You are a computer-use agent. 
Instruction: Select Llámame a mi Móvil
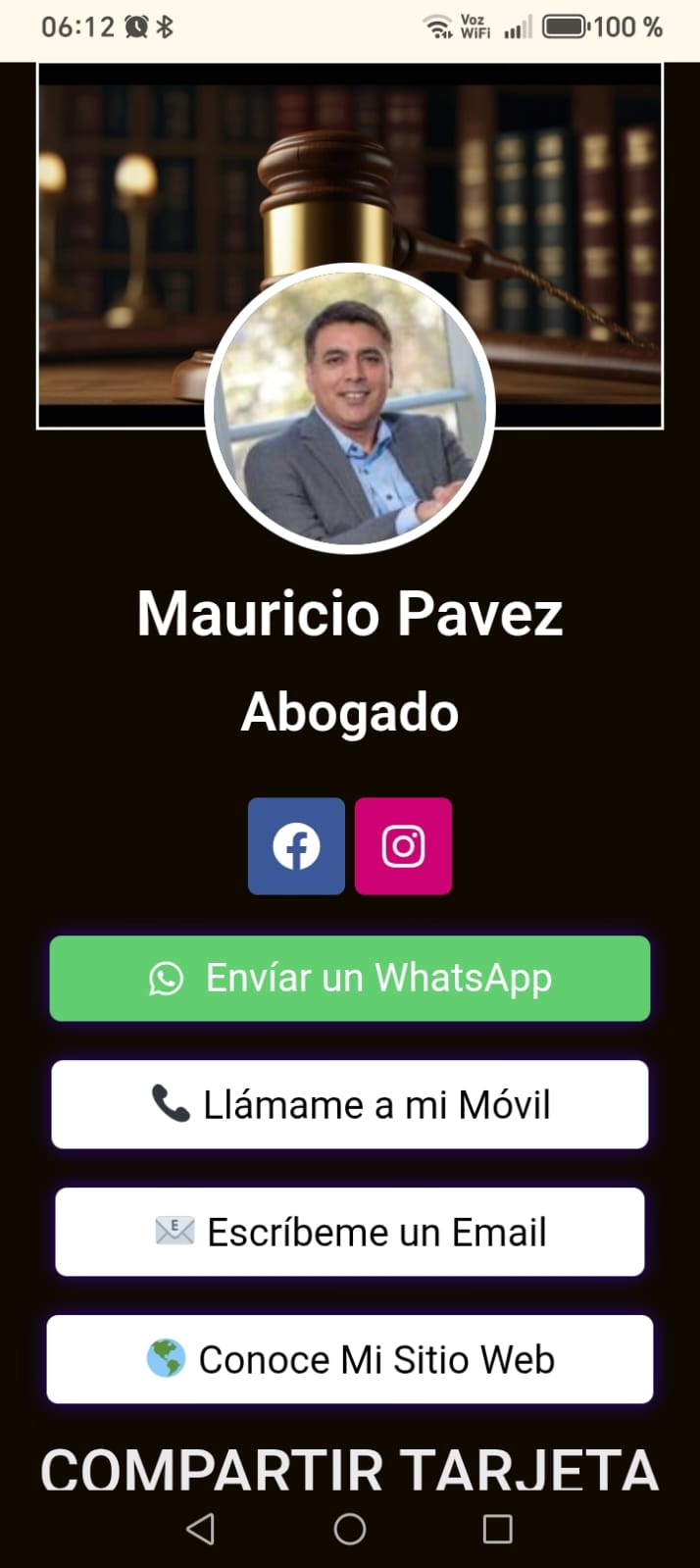tap(350, 1104)
